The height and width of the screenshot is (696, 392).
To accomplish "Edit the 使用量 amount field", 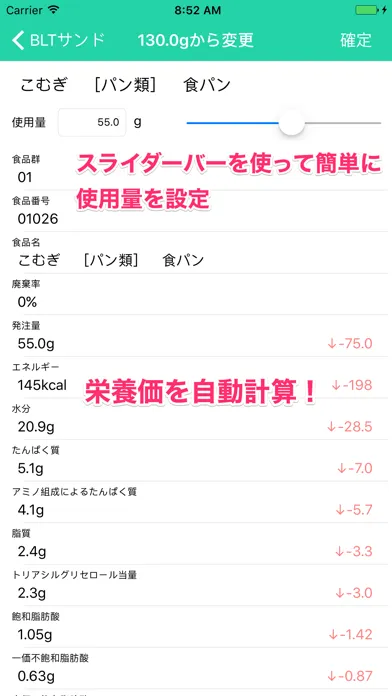I will [92, 123].
